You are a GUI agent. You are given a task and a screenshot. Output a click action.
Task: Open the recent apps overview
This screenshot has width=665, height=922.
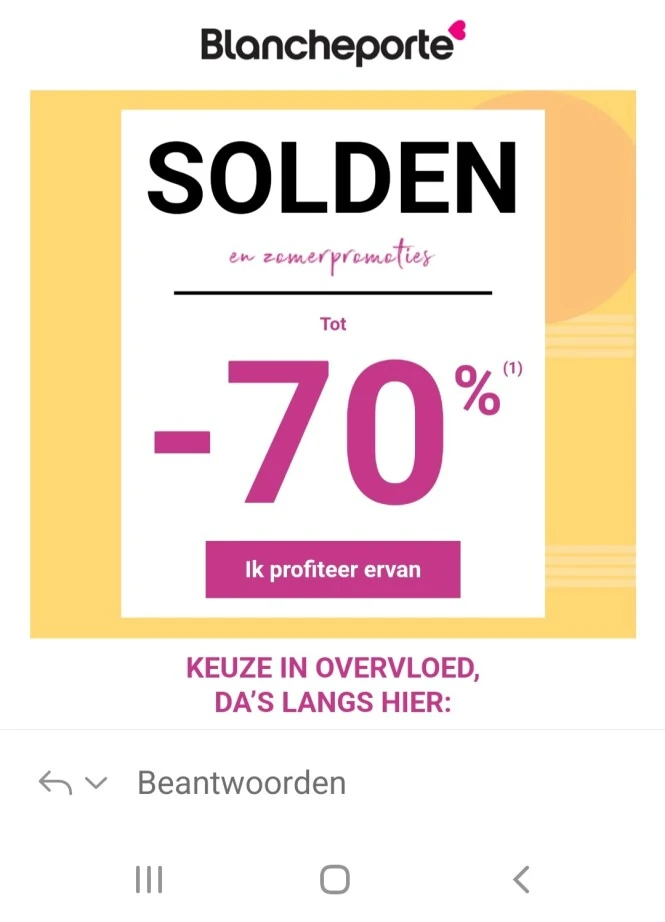pos(148,879)
